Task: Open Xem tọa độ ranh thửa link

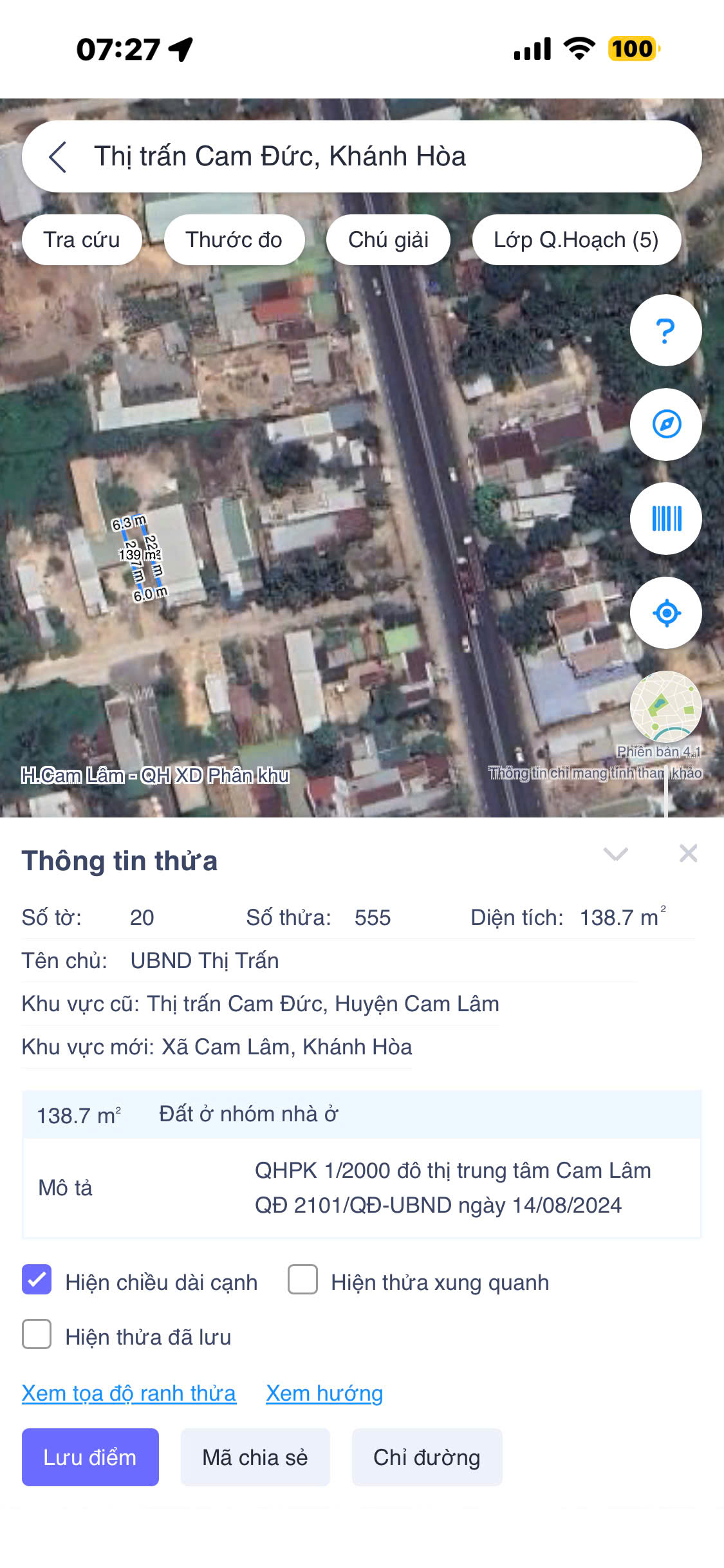Action: [x=129, y=1393]
